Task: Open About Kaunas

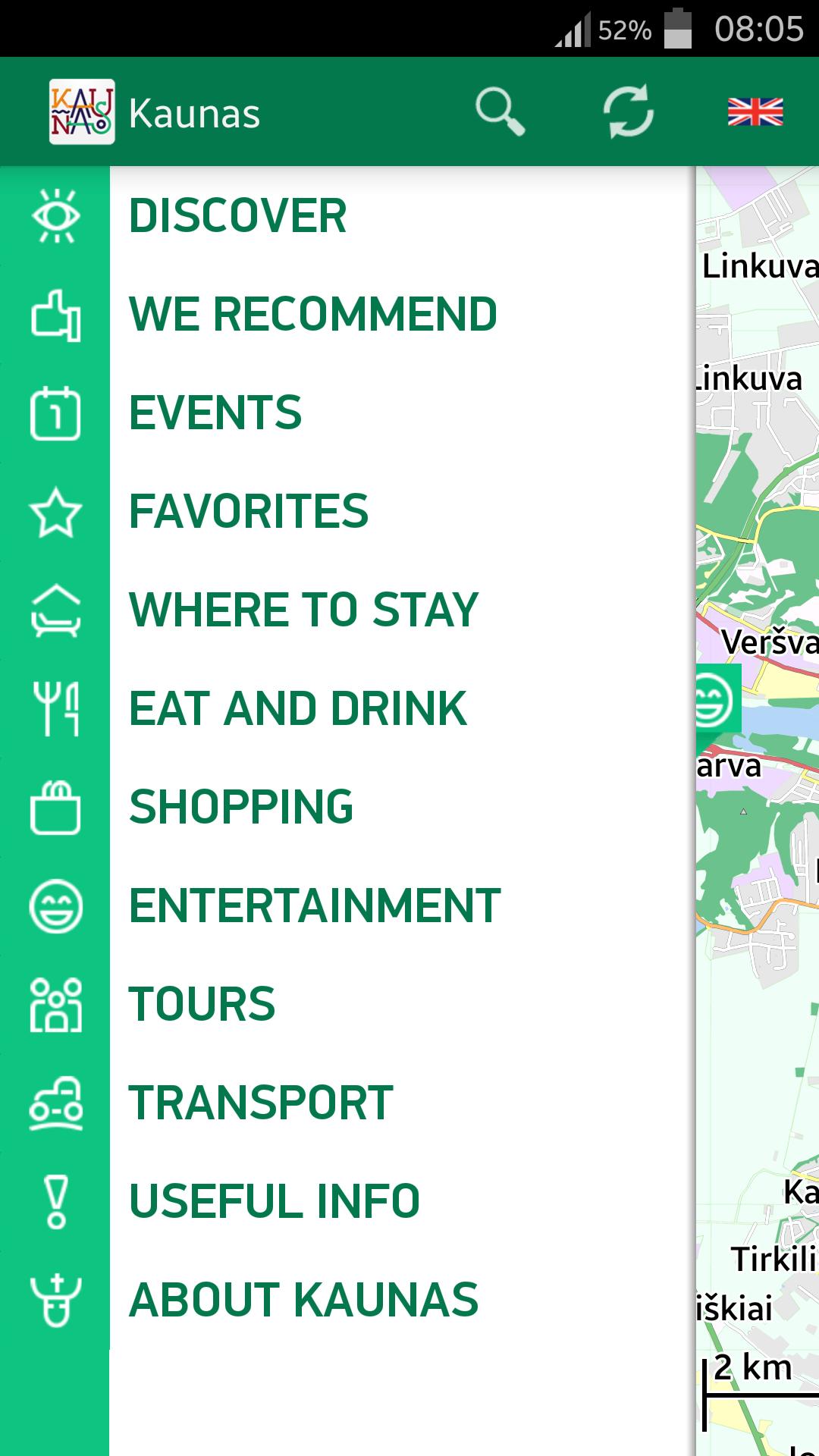Action: tap(303, 1300)
